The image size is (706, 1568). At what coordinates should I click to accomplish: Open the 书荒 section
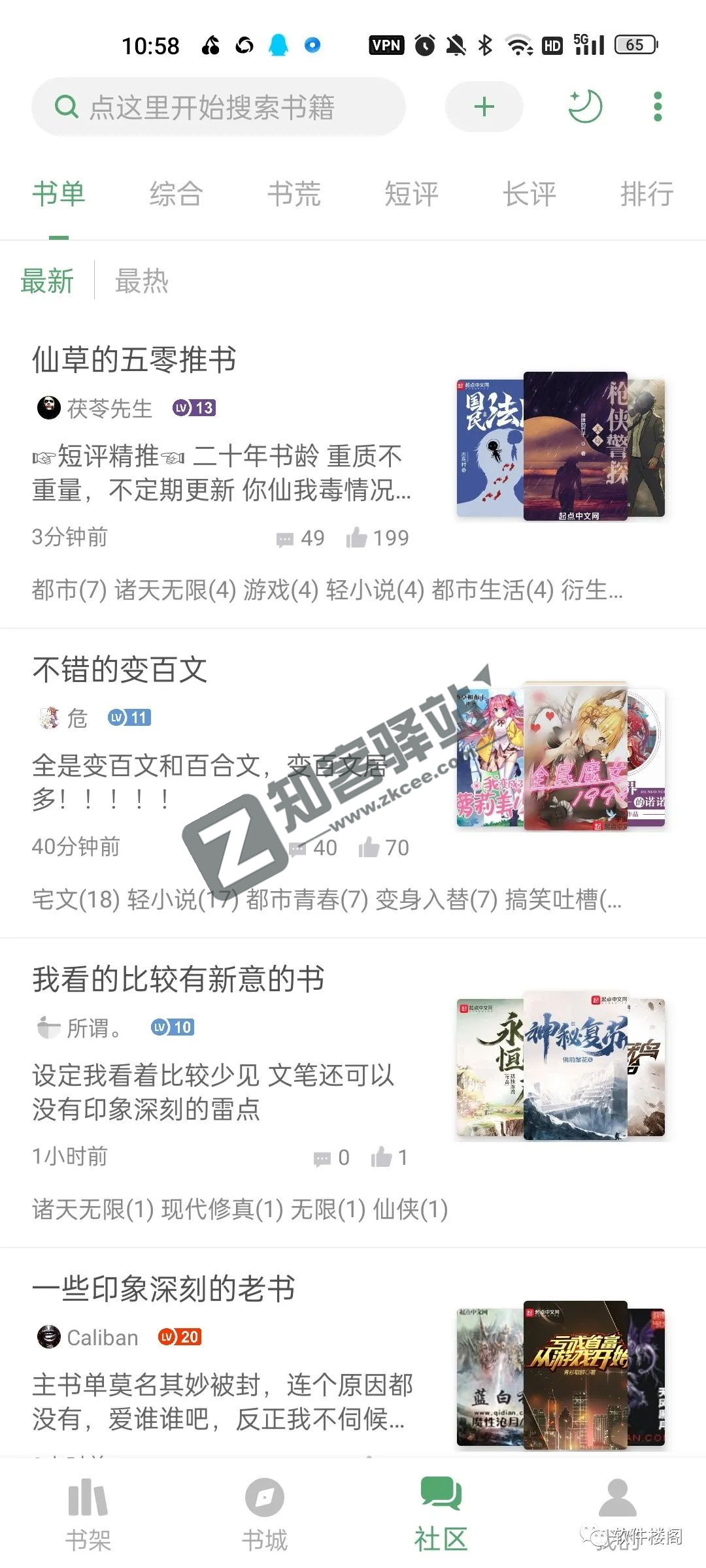click(x=294, y=194)
